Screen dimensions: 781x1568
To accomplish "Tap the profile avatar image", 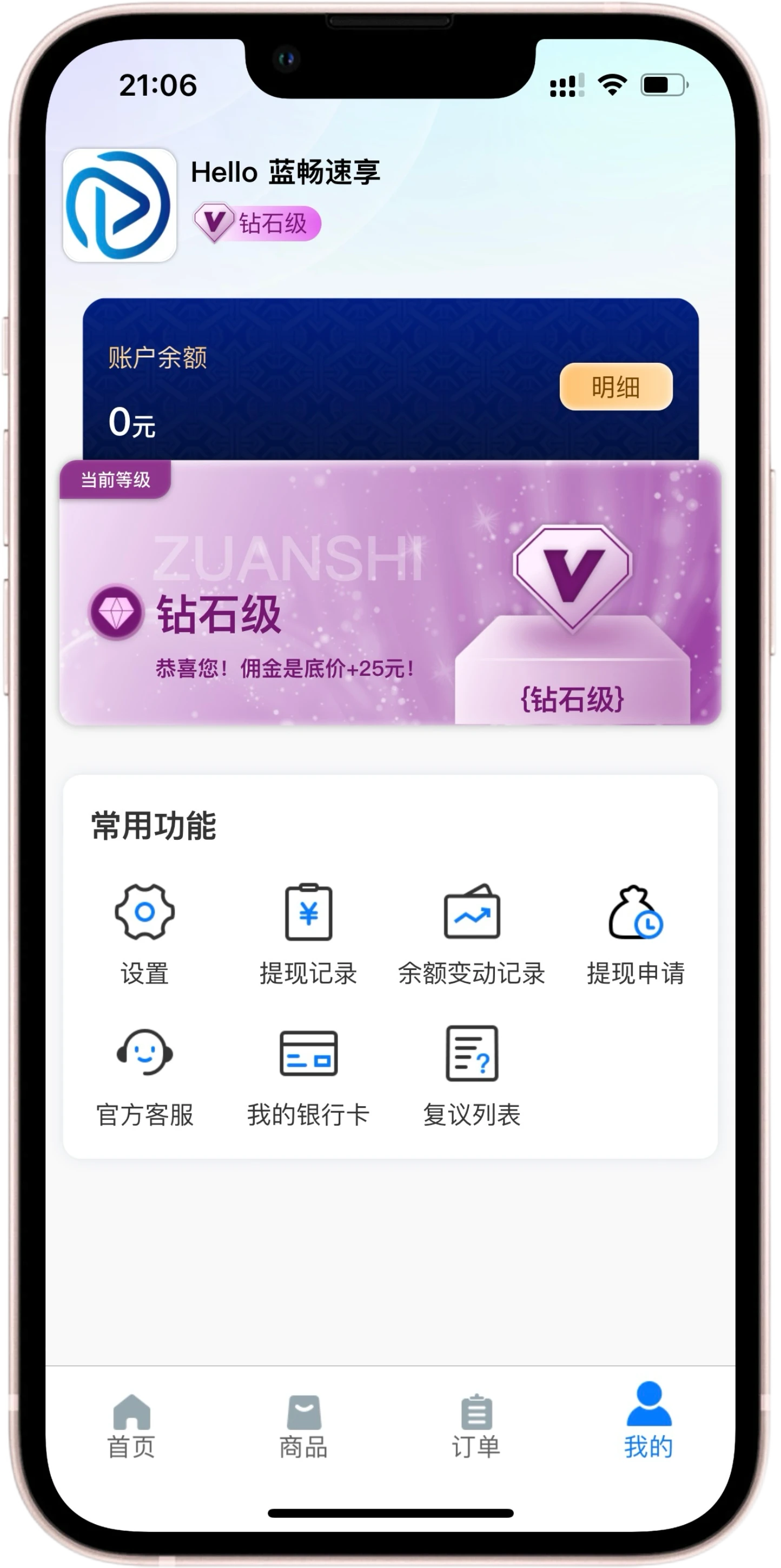I will click(120, 205).
